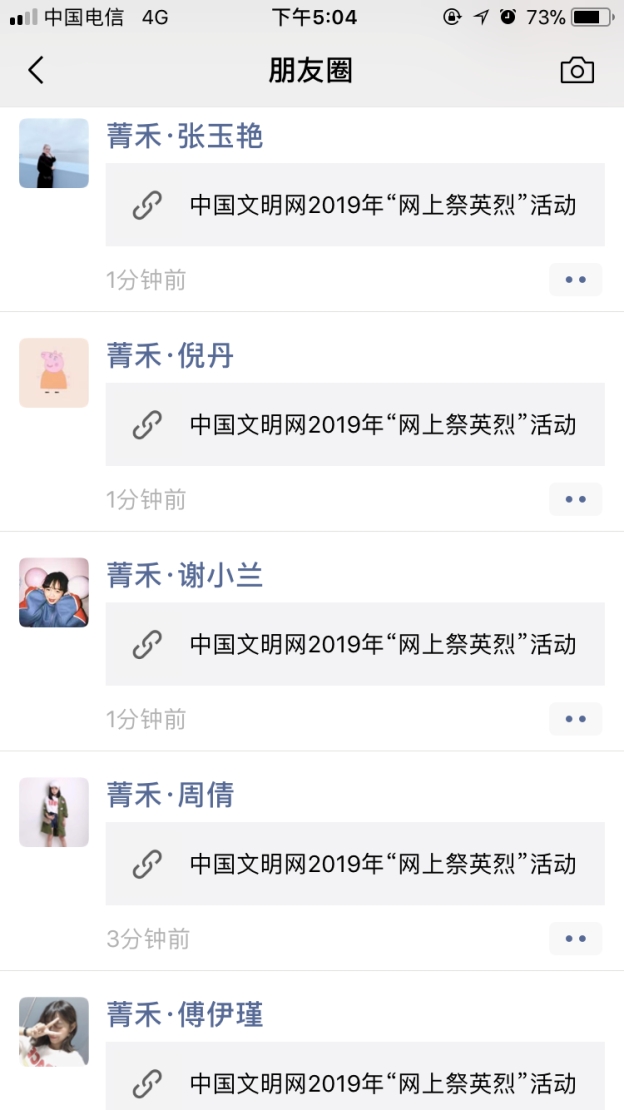View 菁禾·谢小兰's profile name
Viewport: 624px width, 1110px height.
[185, 575]
